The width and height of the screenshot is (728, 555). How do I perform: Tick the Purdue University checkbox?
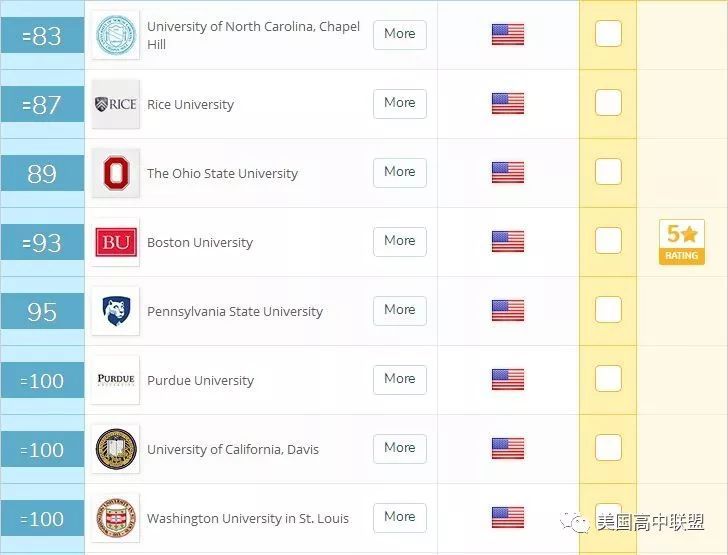point(608,379)
